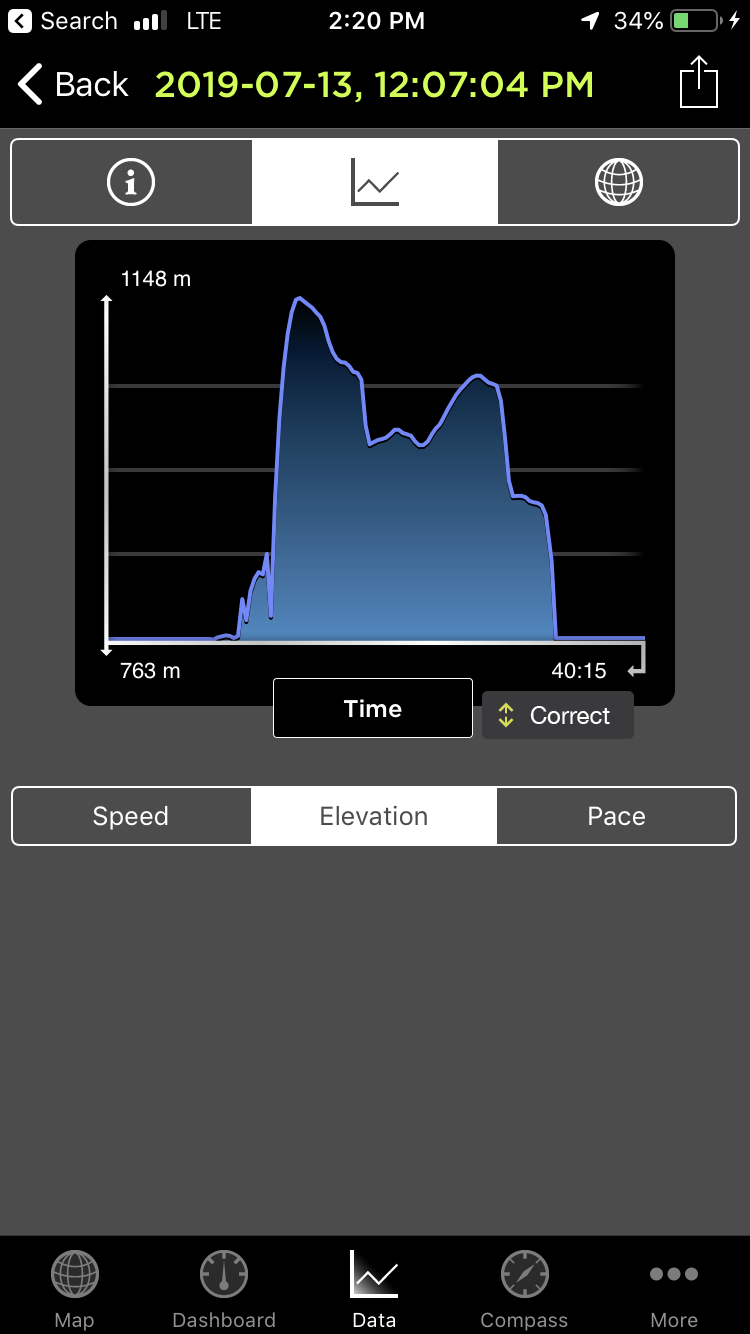Go back to the previous screen

click(x=74, y=85)
